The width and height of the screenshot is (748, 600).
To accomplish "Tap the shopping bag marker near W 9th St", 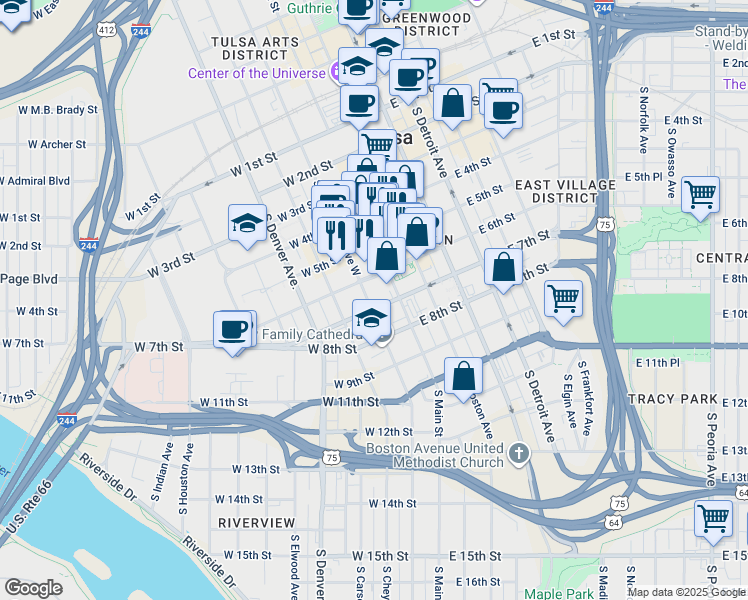I will tap(464, 376).
